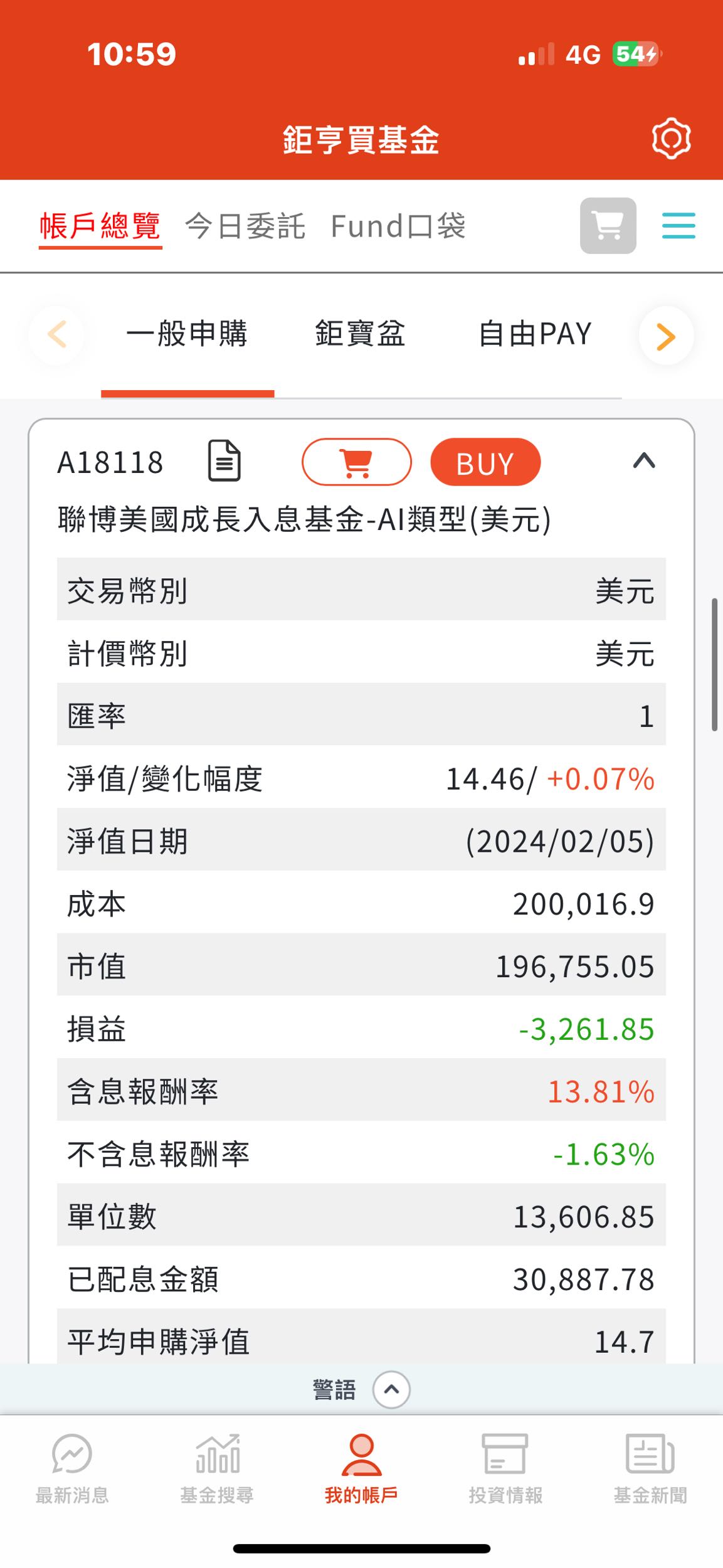Click the cart icon on the A18118 fund card
723x1568 pixels.
[x=357, y=462]
